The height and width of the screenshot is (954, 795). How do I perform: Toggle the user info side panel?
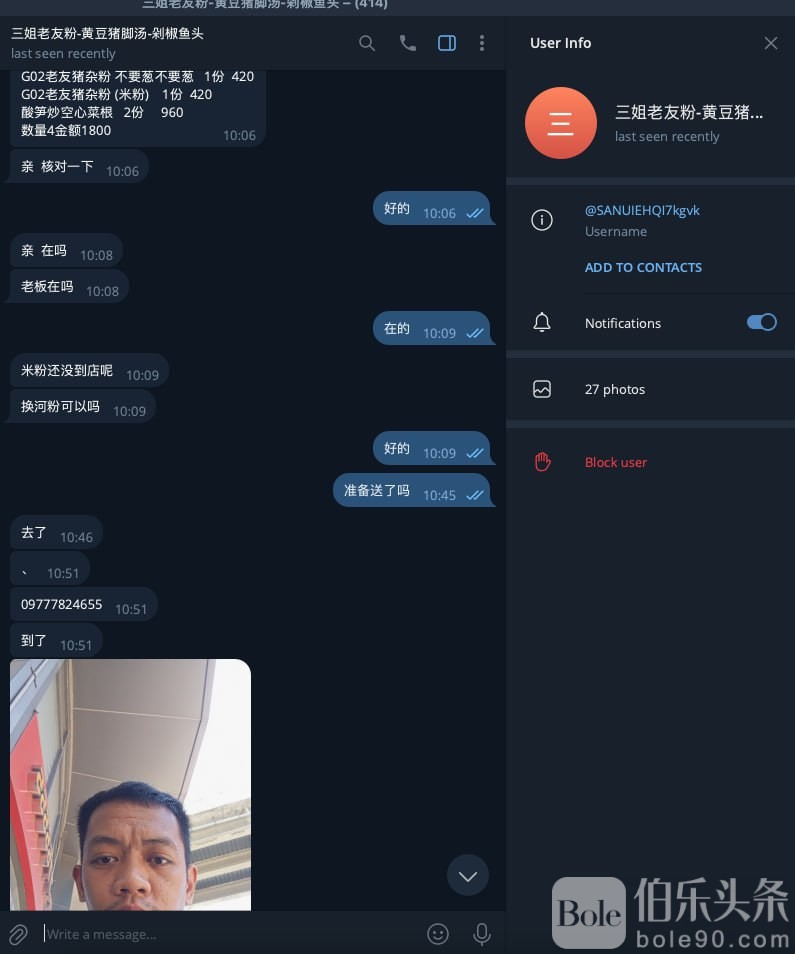point(447,43)
